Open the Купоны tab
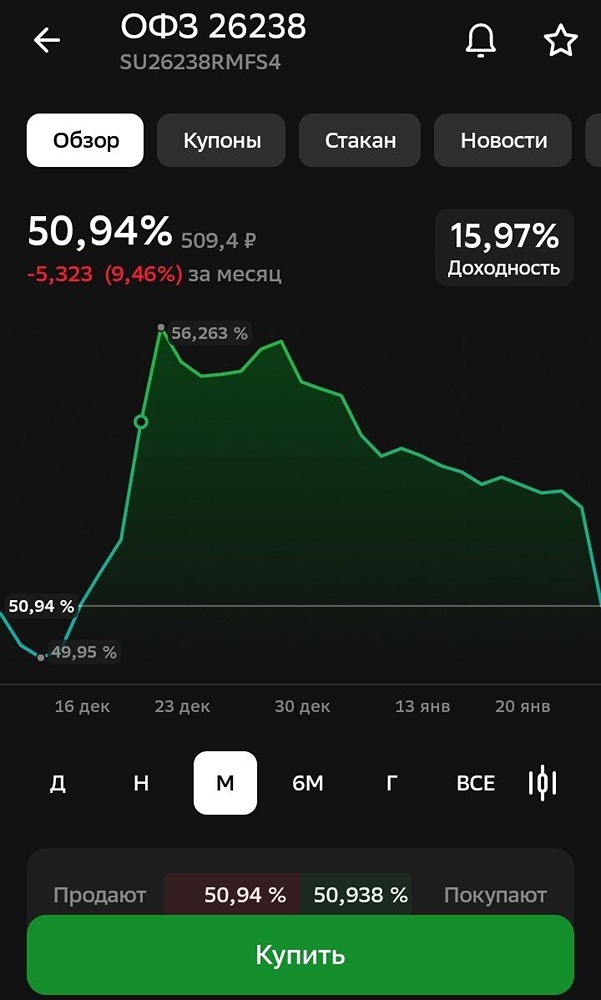The image size is (601, 1000). click(x=221, y=141)
